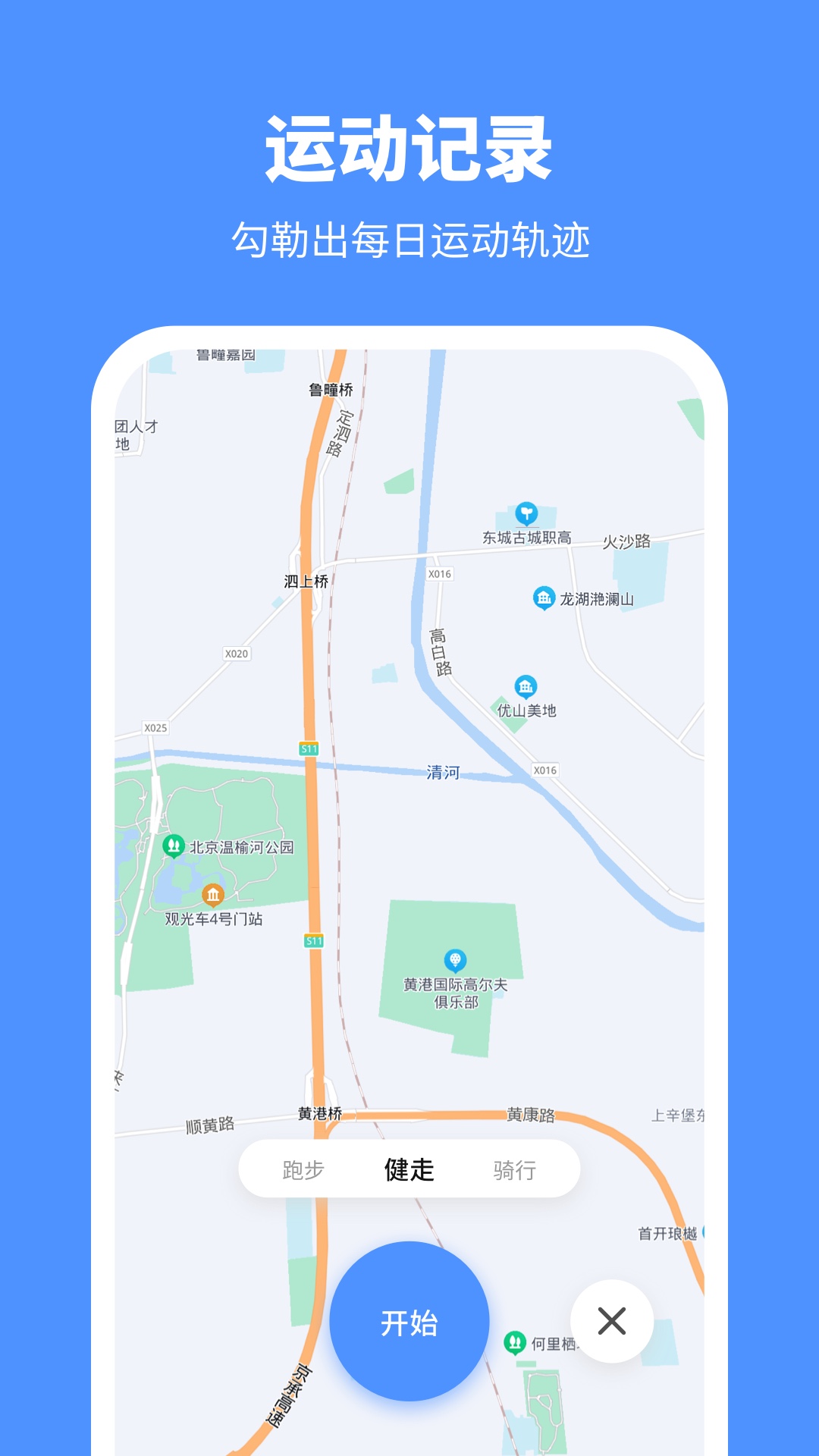The width and height of the screenshot is (819, 1456).
Task: Click the 泗上桥 bridge label
Action: (x=306, y=580)
